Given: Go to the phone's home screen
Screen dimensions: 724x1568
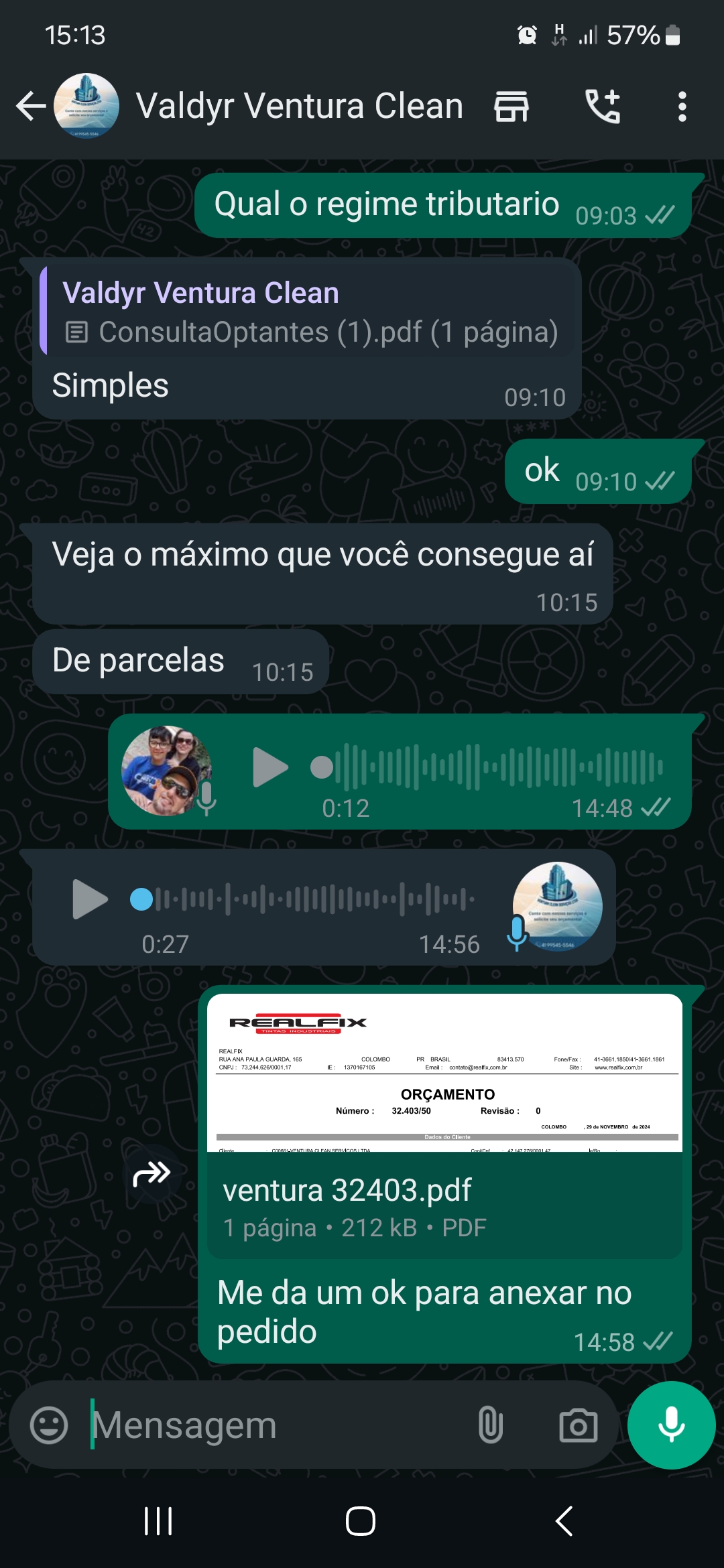Looking at the screenshot, I should point(361,1521).
